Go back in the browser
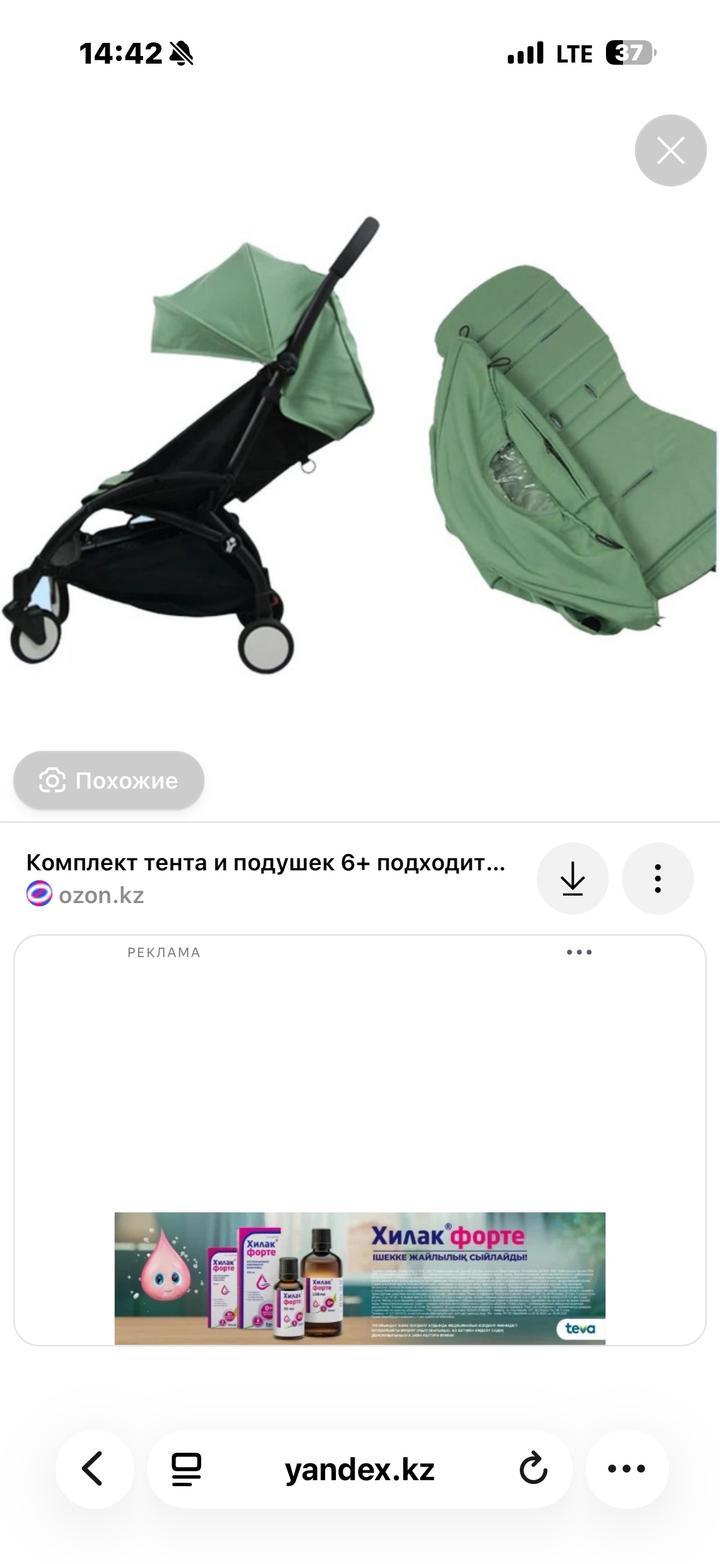This screenshot has width=720, height=1564. (94, 1469)
